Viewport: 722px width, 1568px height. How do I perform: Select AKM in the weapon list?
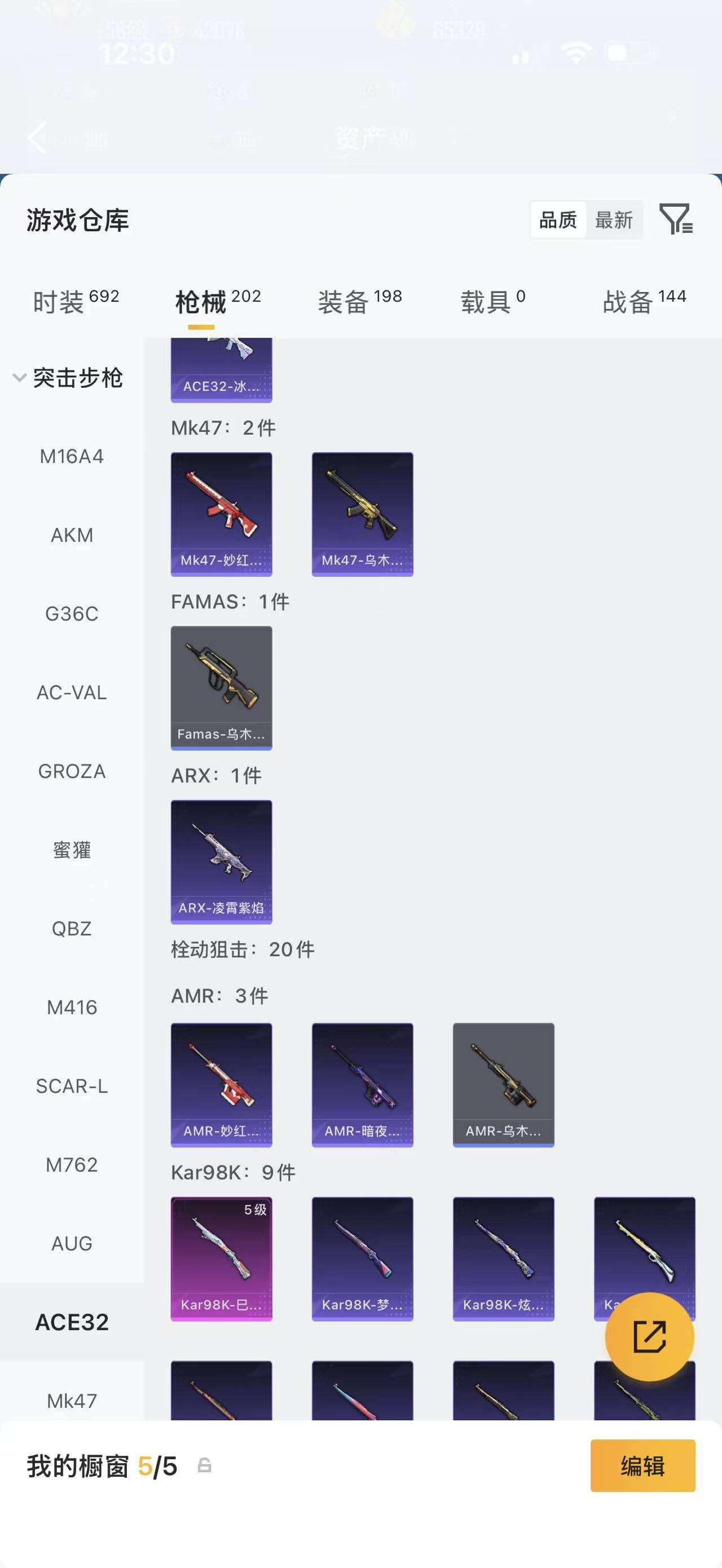[72, 535]
